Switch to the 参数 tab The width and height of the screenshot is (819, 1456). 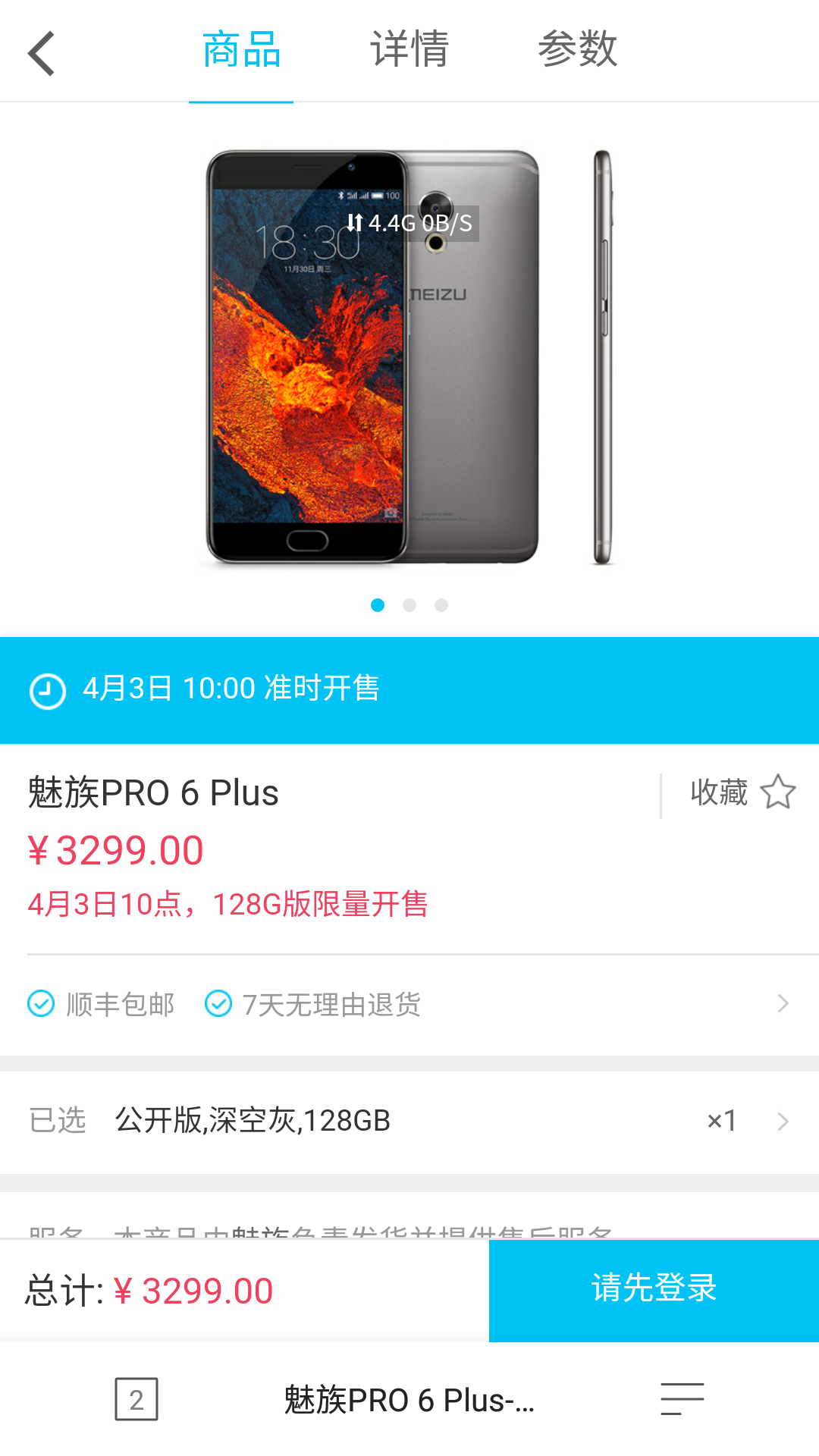pyautogui.click(x=577, y=50)
